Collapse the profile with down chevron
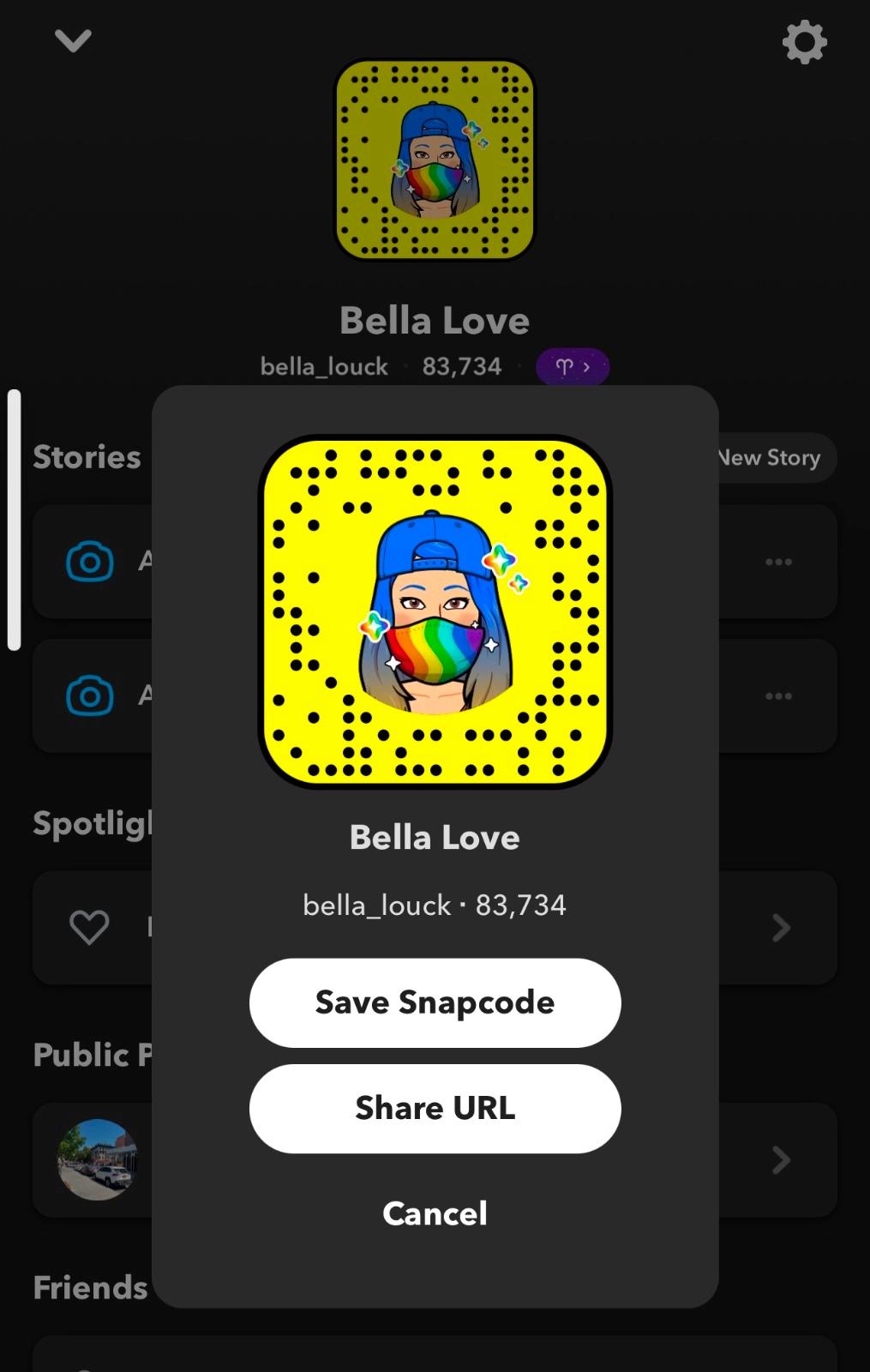The width and height of the screenshot is (870, 1372). (73, 40)
